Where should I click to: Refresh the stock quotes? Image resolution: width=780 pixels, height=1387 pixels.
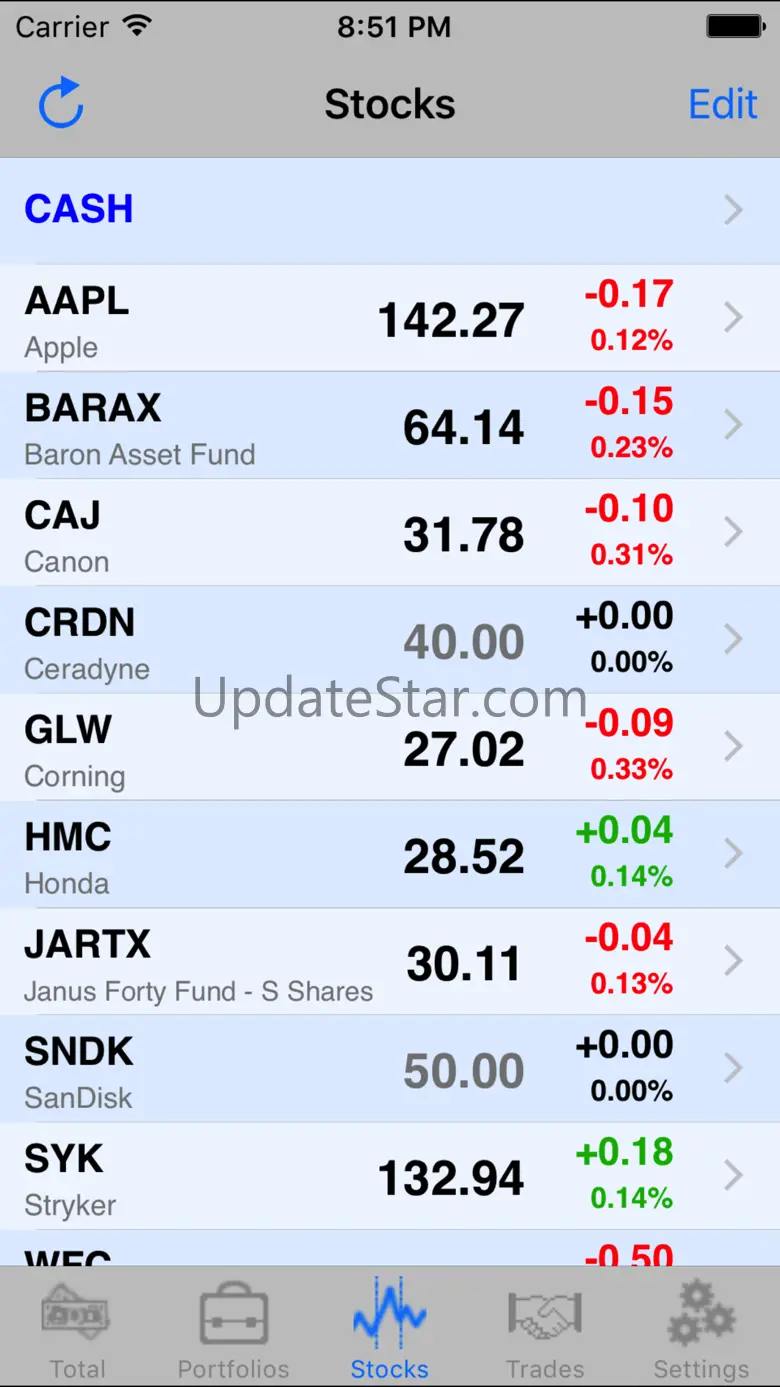[61, 103]
